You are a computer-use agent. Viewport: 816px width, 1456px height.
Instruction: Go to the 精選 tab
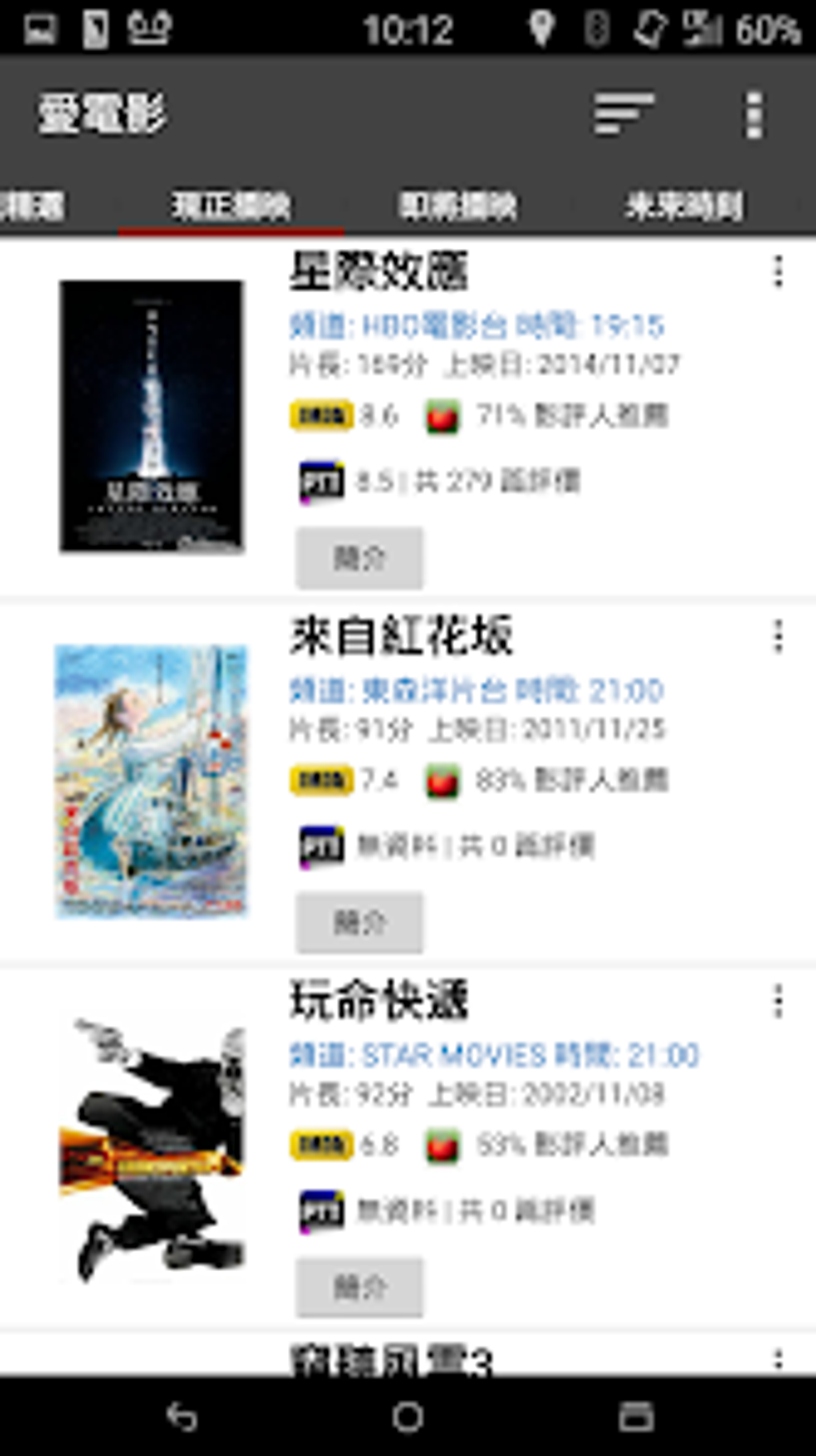tap(34, 206)
